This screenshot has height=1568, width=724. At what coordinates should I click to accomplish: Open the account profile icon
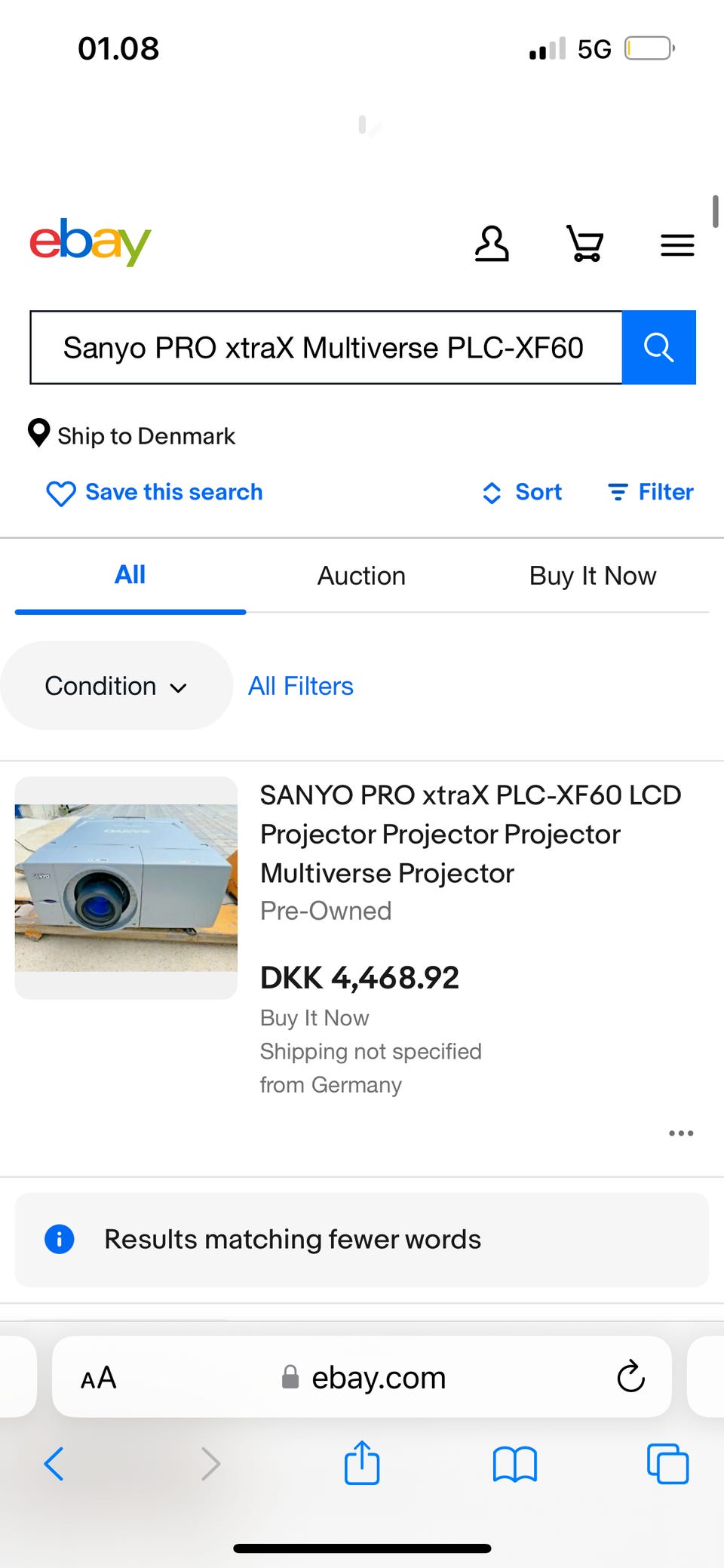[492, 244]
